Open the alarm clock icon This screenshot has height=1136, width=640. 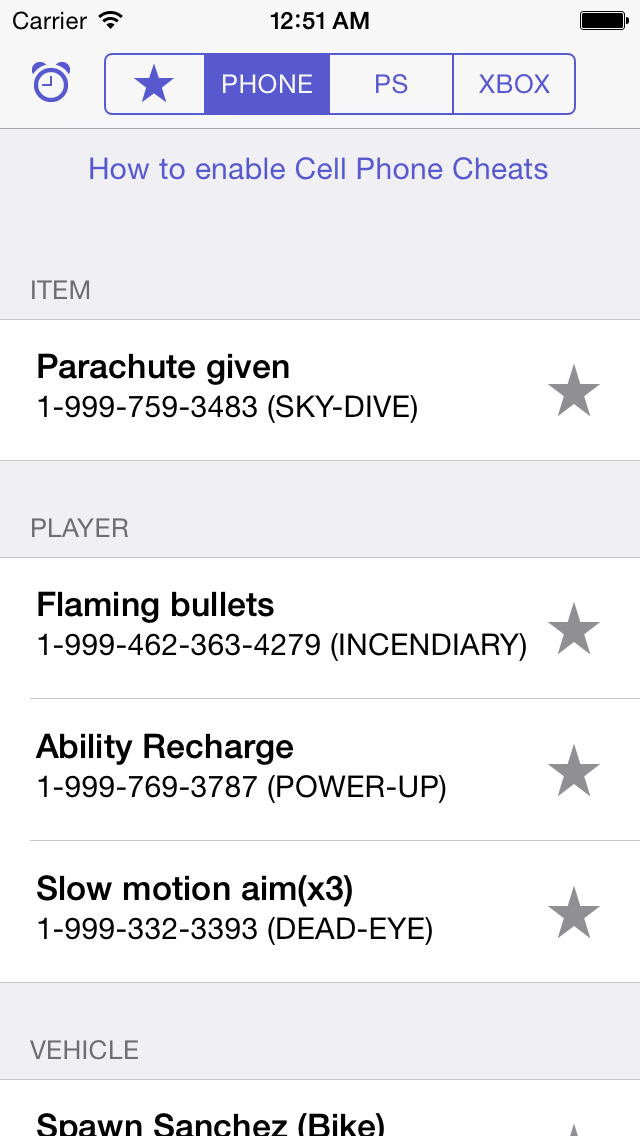(x=50, y=83)
